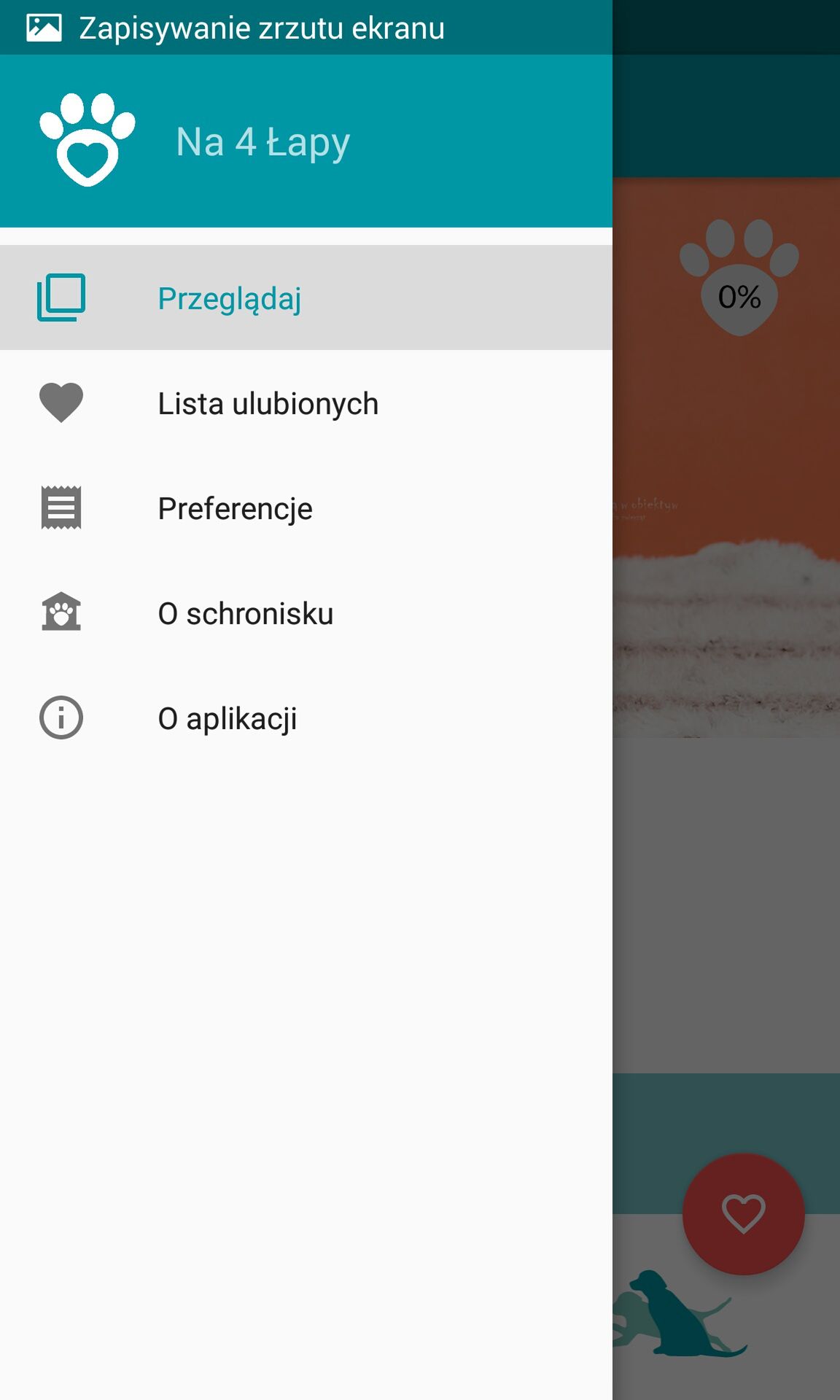Open O aplikacji info
Image resolution: width=840 pixels, height=1400 pixels.
tap(306, 717)
